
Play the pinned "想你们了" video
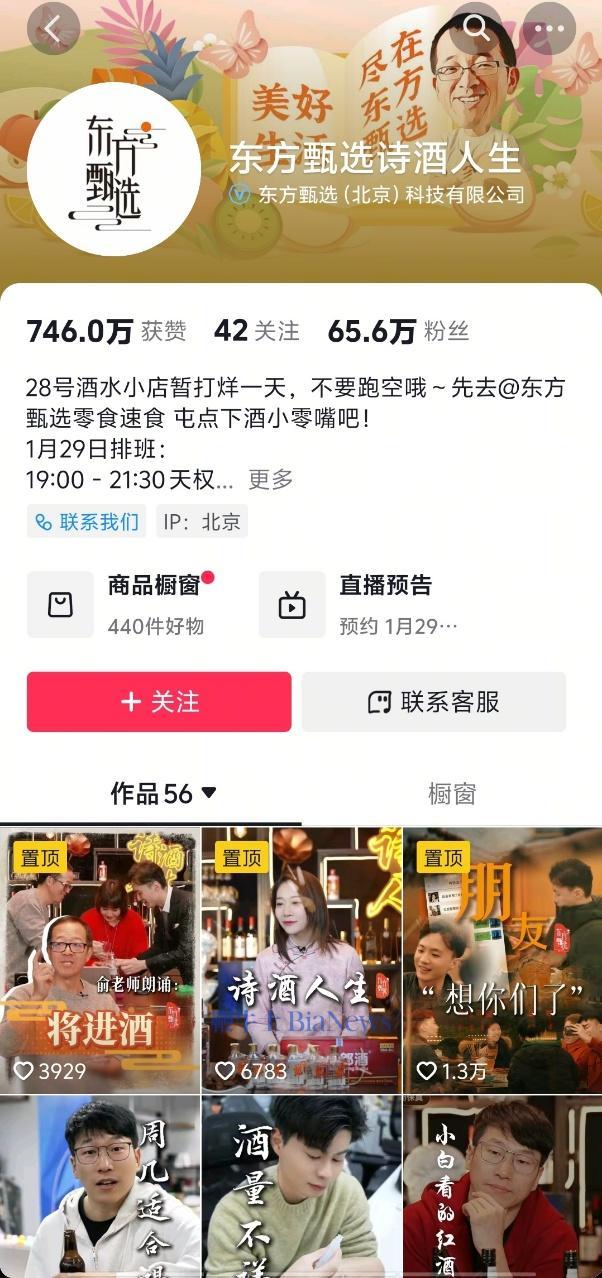pyautogui.click(x=502, y=960)
